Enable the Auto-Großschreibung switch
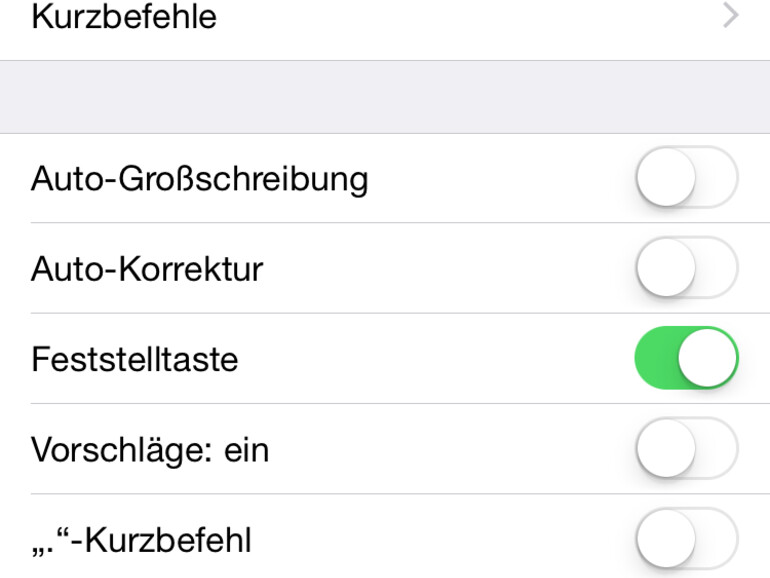 (686, 179)
